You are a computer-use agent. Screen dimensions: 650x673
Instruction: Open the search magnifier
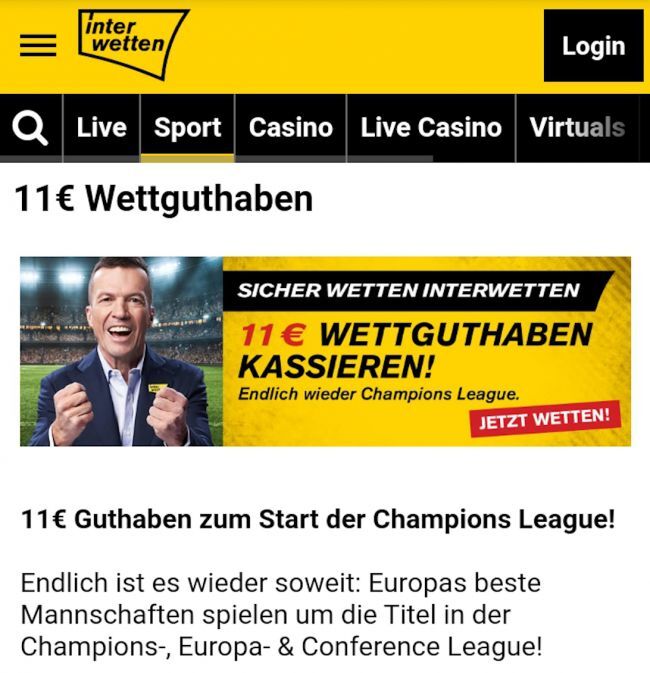(x=32, y=128)
